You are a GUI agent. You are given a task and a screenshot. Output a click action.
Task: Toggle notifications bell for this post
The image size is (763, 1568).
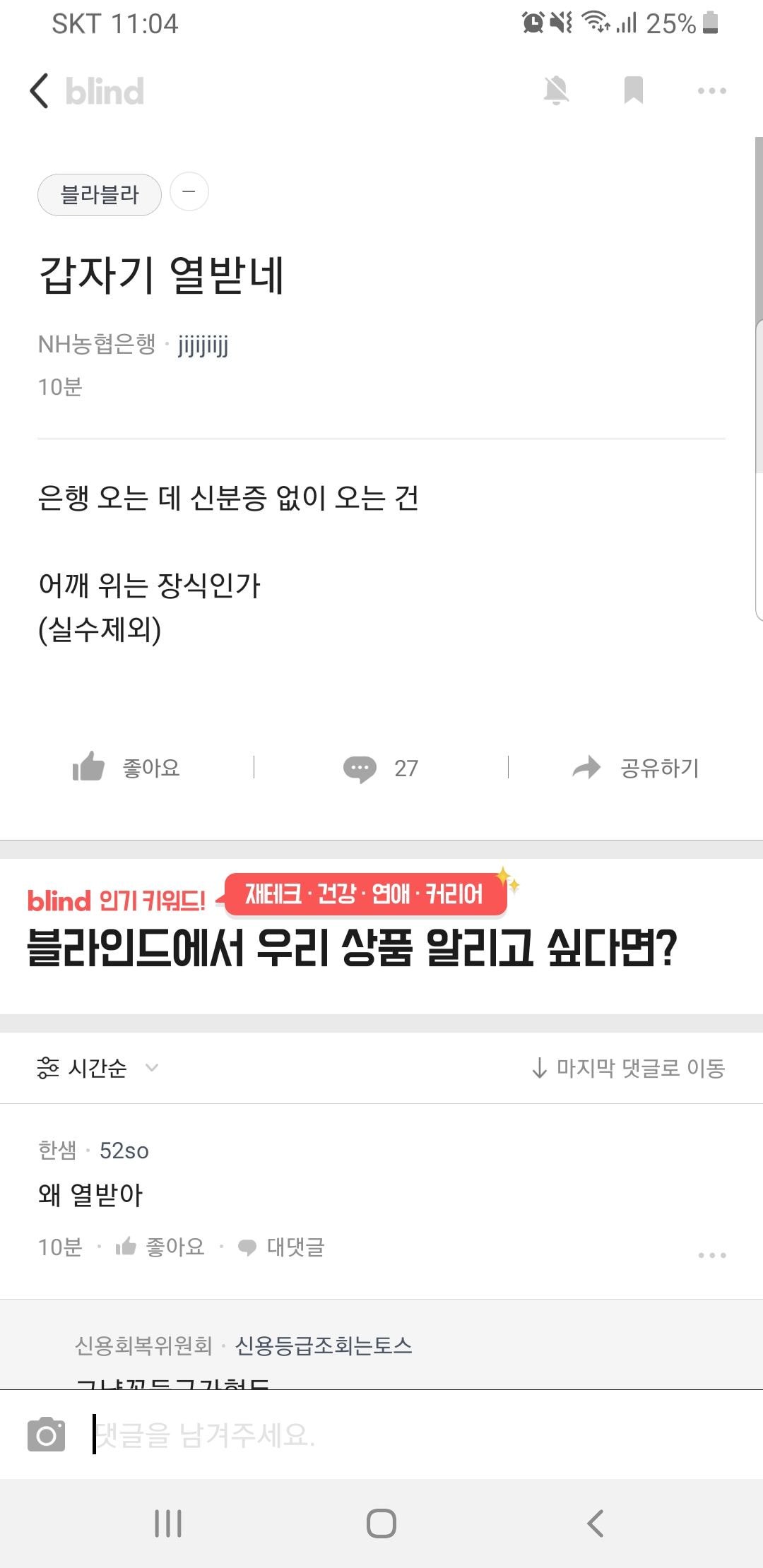(x=556, y=91)
